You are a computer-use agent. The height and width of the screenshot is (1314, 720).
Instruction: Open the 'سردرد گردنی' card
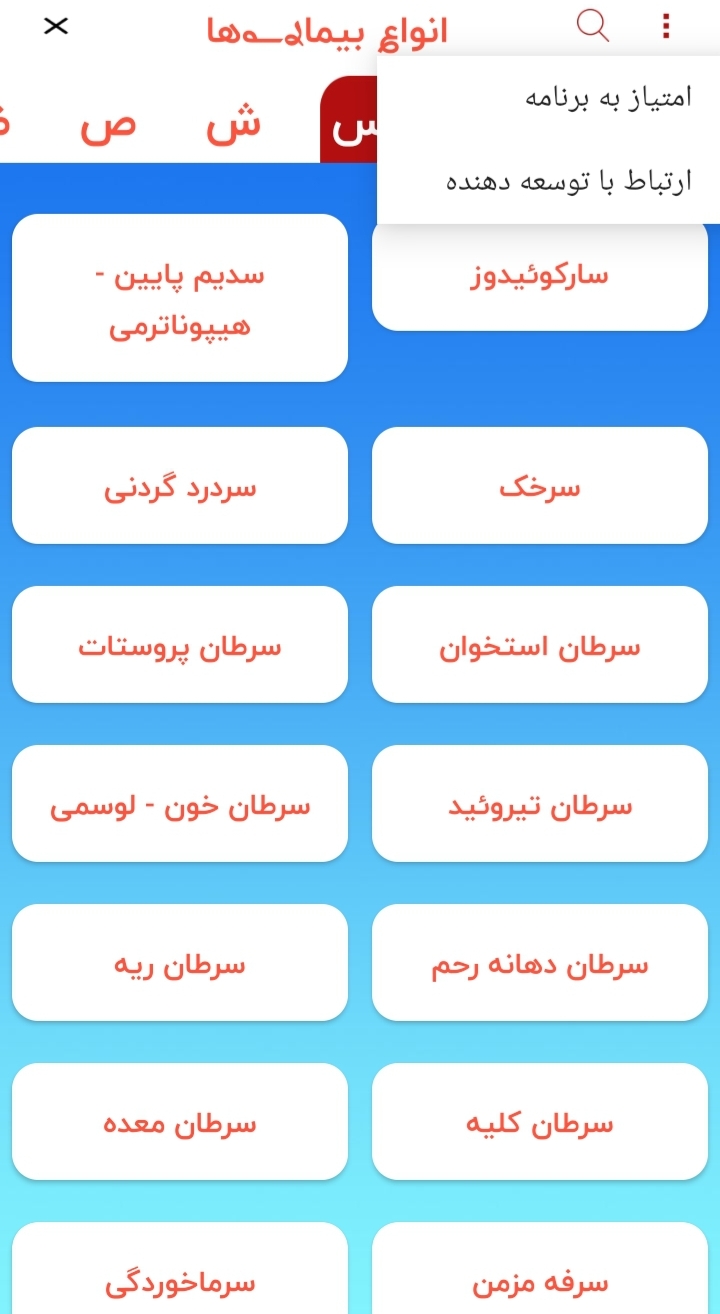coord(180,485)
